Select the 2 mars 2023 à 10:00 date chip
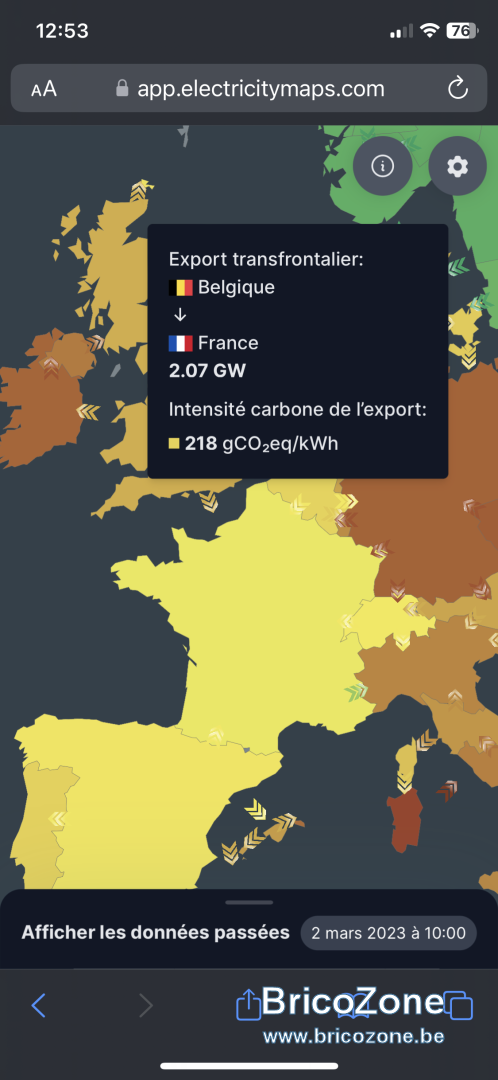 tap(388, 933)
